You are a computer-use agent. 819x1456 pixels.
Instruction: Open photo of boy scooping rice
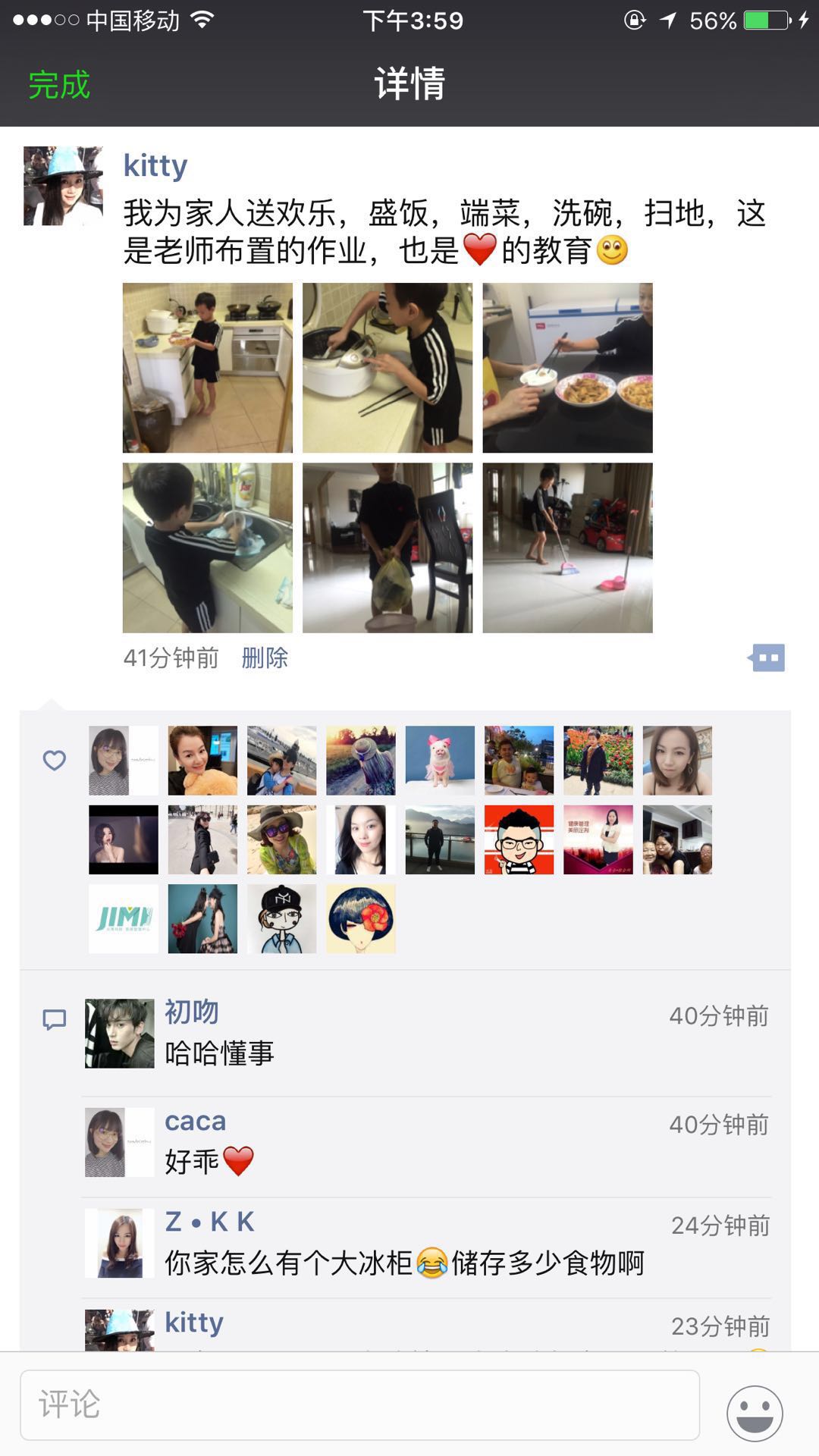coord(387,368)
